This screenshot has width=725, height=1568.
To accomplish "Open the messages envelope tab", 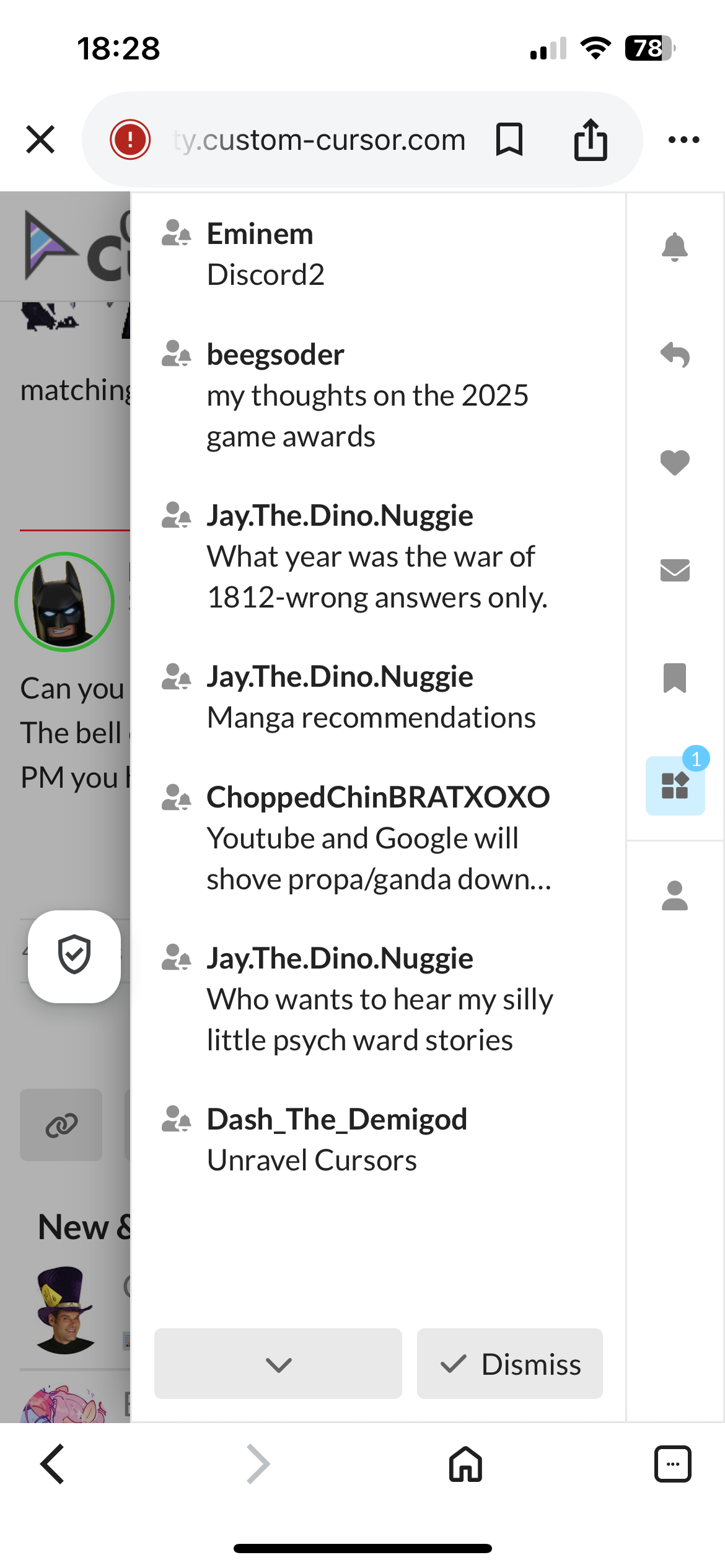I will coord(674,570).
